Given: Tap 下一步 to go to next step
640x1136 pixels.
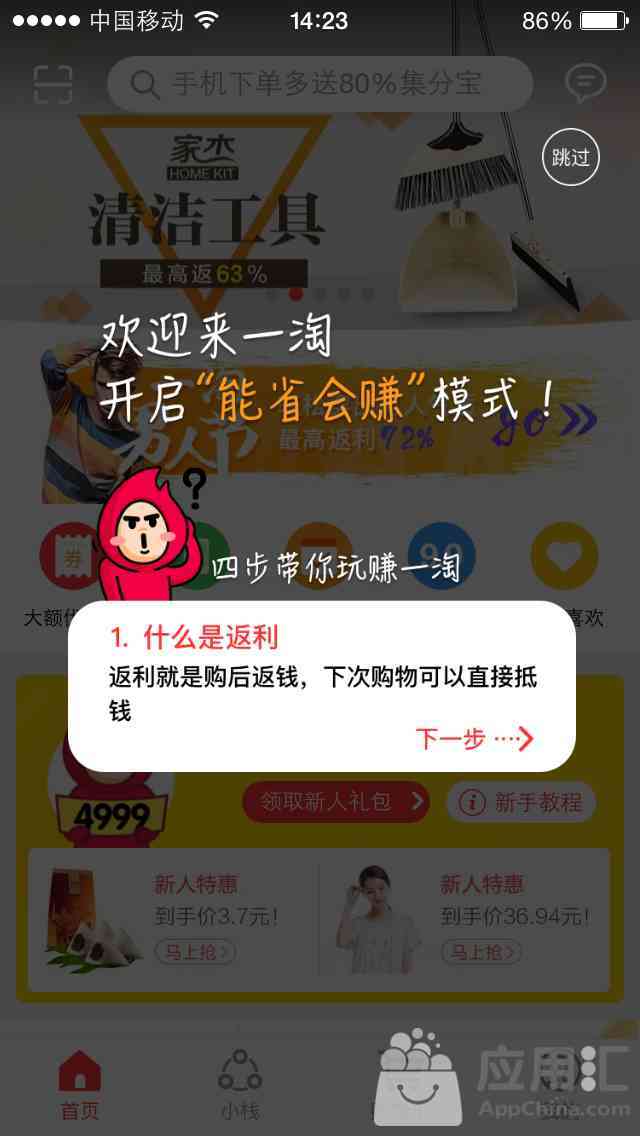Looking at the screenshot, I should [475, 739].
